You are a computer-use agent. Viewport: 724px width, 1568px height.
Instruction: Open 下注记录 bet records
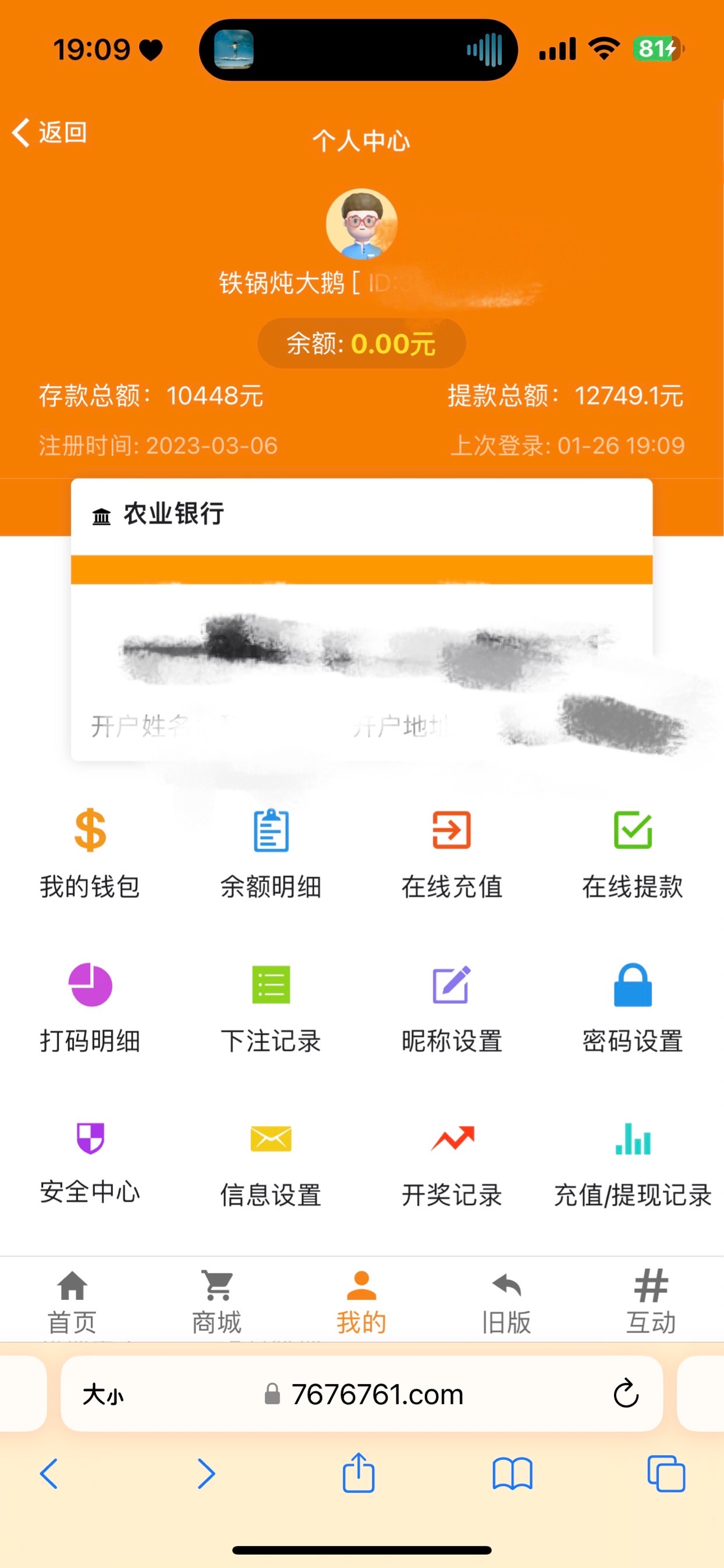click(271, 1006)
